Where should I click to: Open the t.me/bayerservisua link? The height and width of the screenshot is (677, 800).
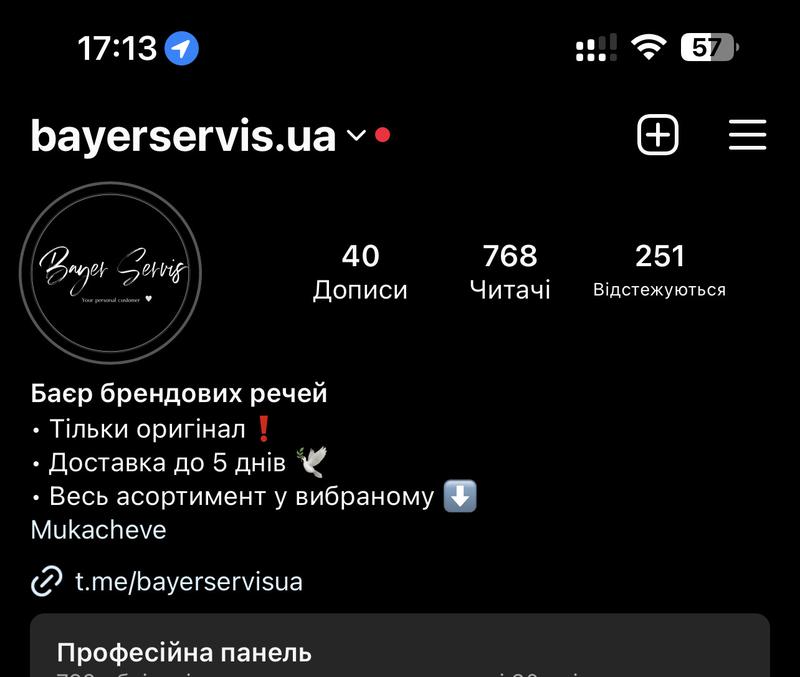click(188, 581)
